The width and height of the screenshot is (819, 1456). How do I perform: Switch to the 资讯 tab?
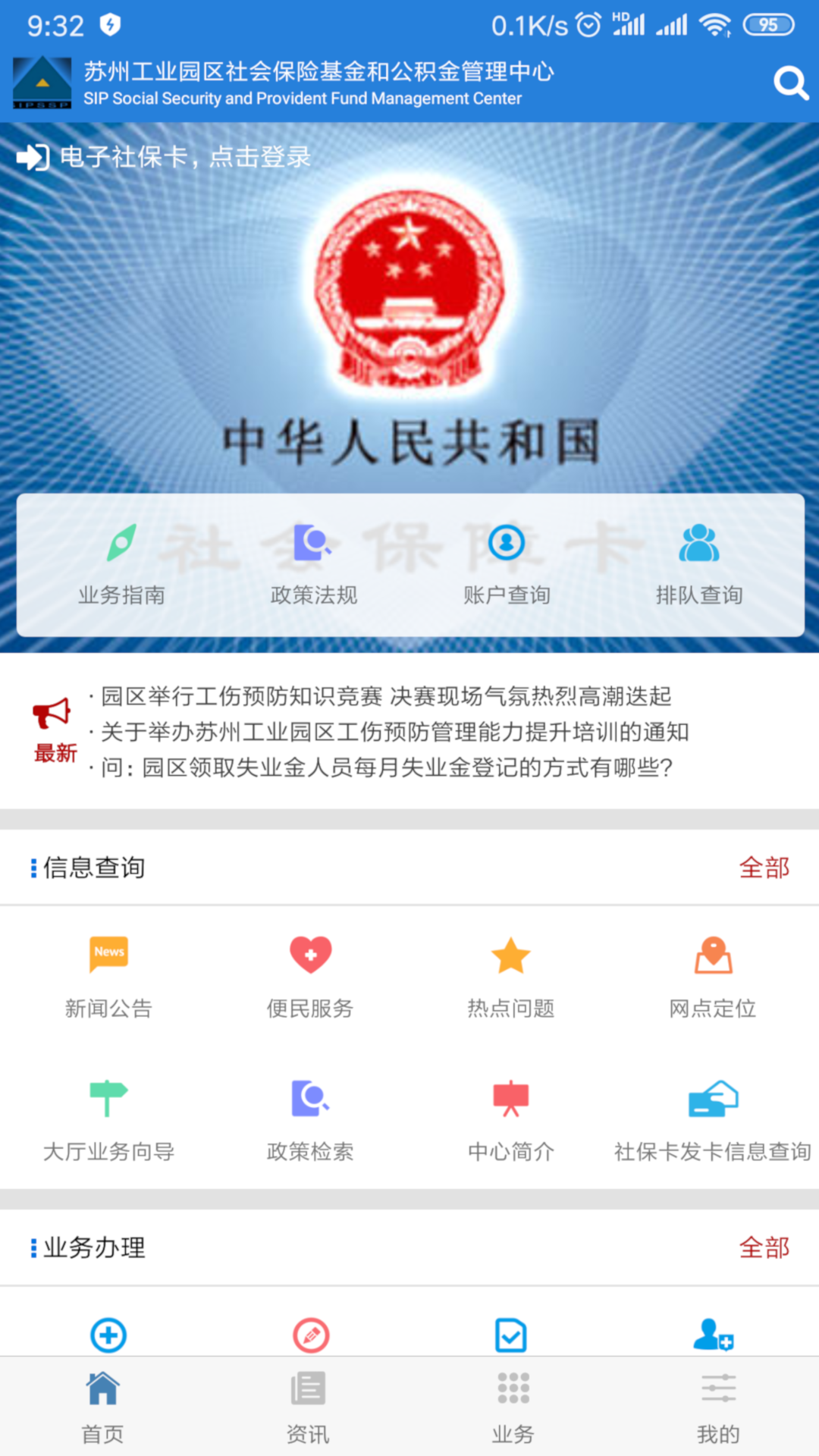(307, 1407)
